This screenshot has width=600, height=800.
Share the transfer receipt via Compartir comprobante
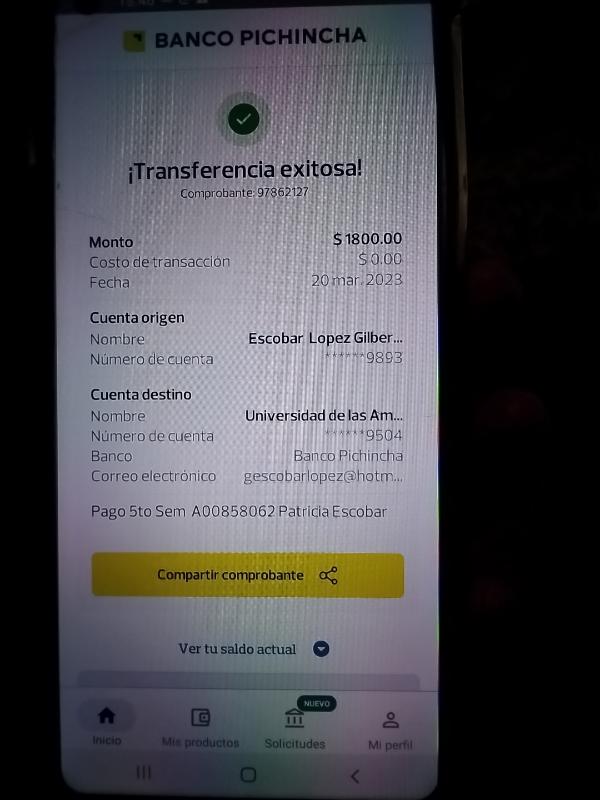[x=247, y=575]
